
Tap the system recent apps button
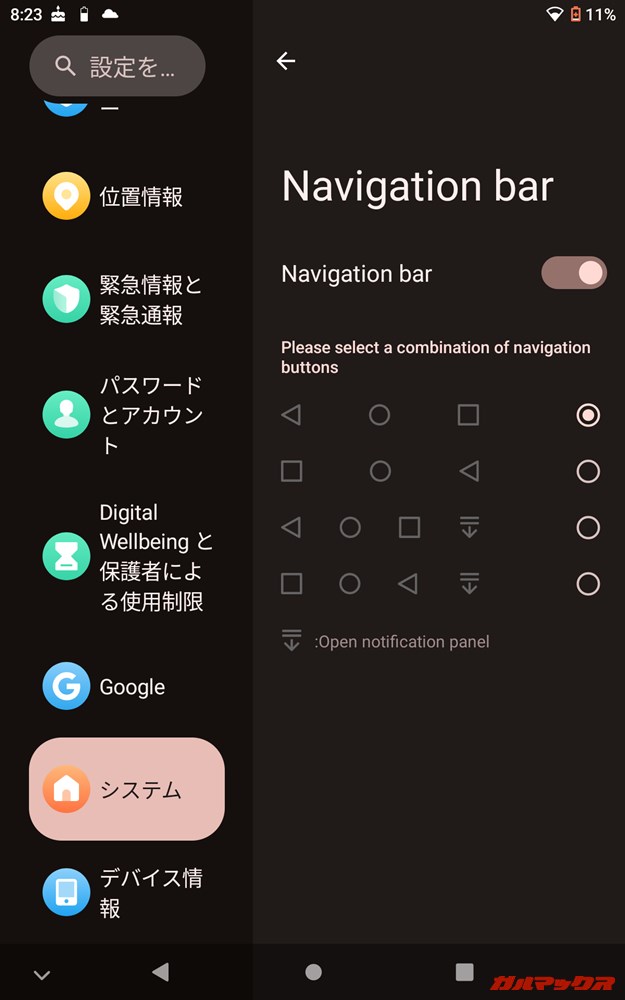[464, 972]
